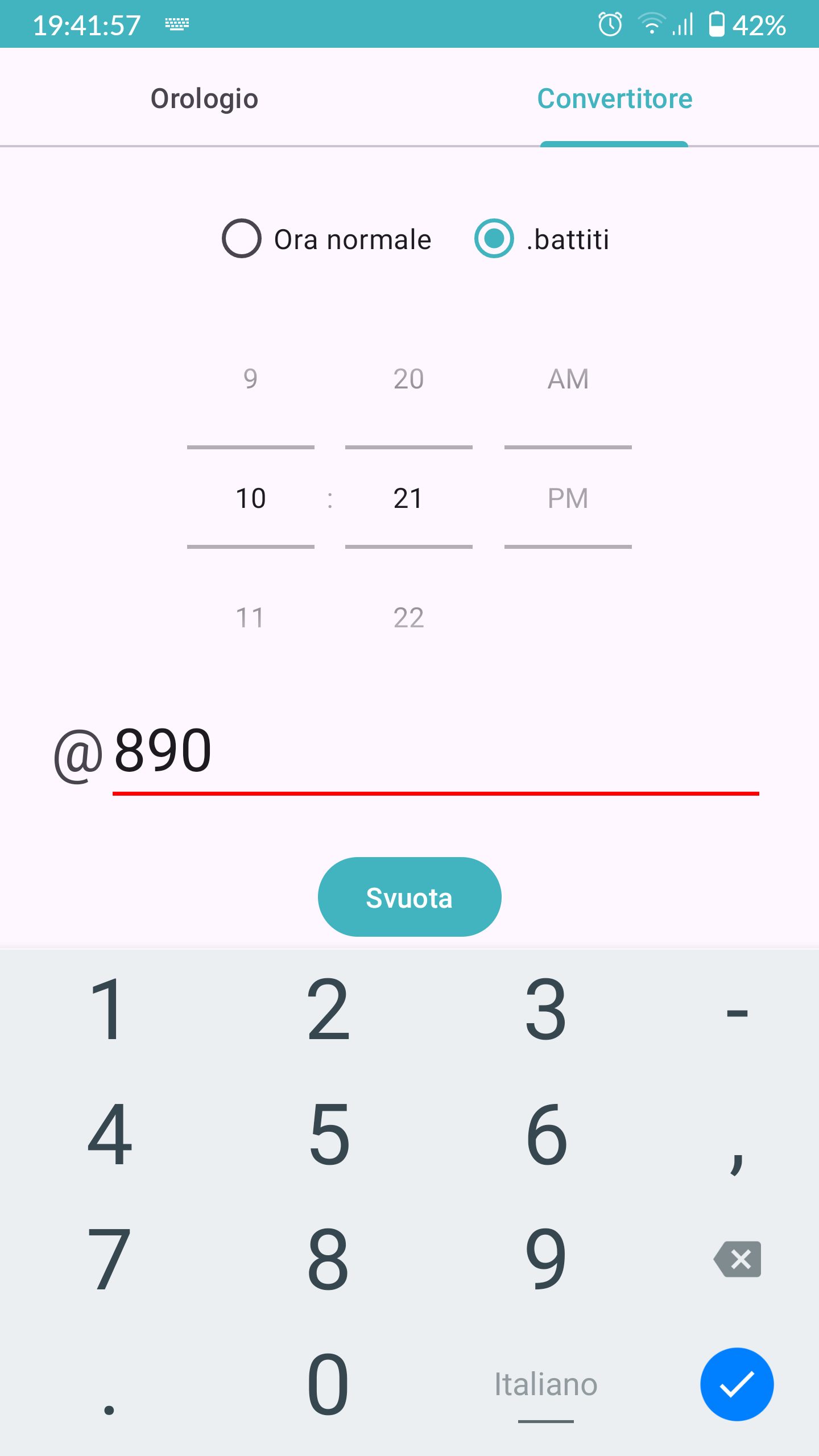819x1456 pixels.
Task: Clear the value with the Svuota button
Action: coord(409,897)
